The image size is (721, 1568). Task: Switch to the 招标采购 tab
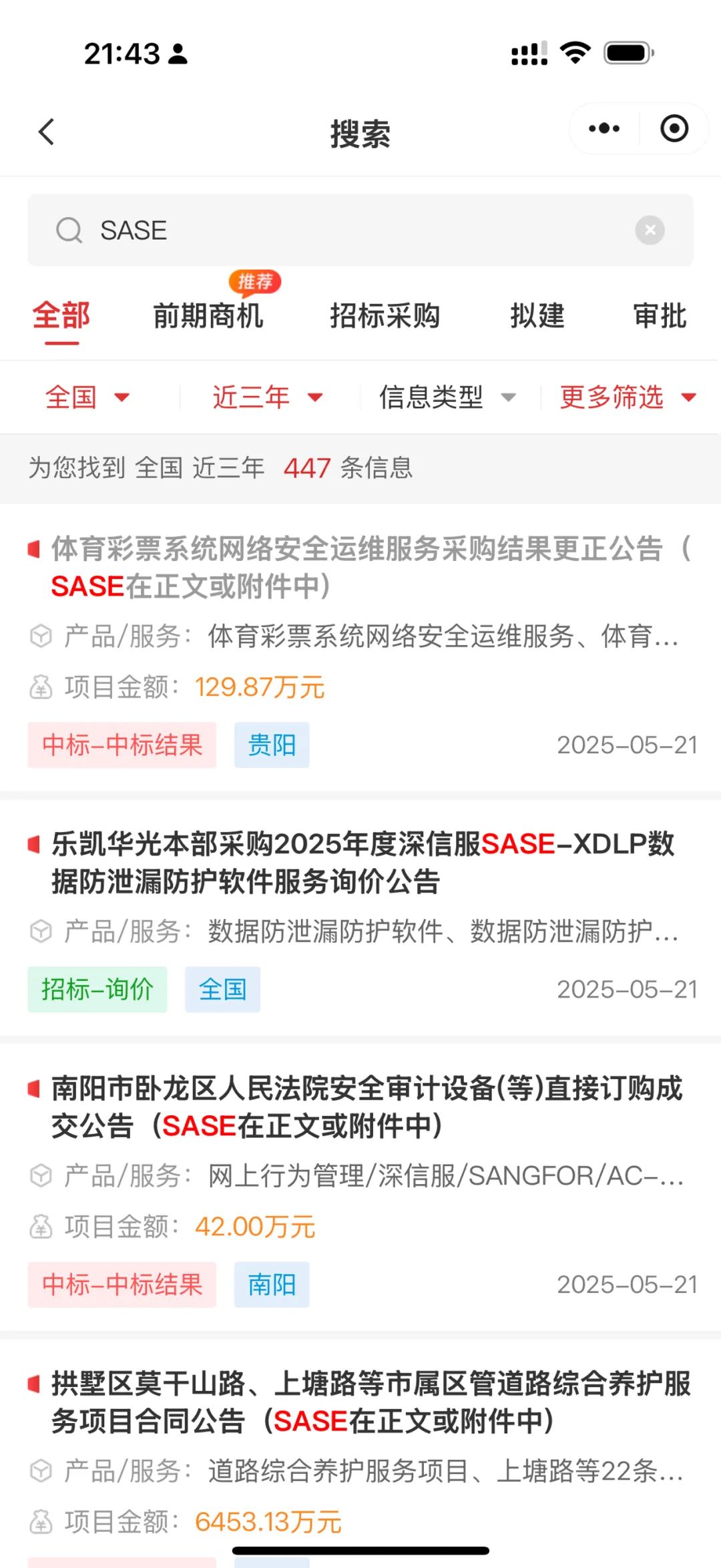[385, 316]
